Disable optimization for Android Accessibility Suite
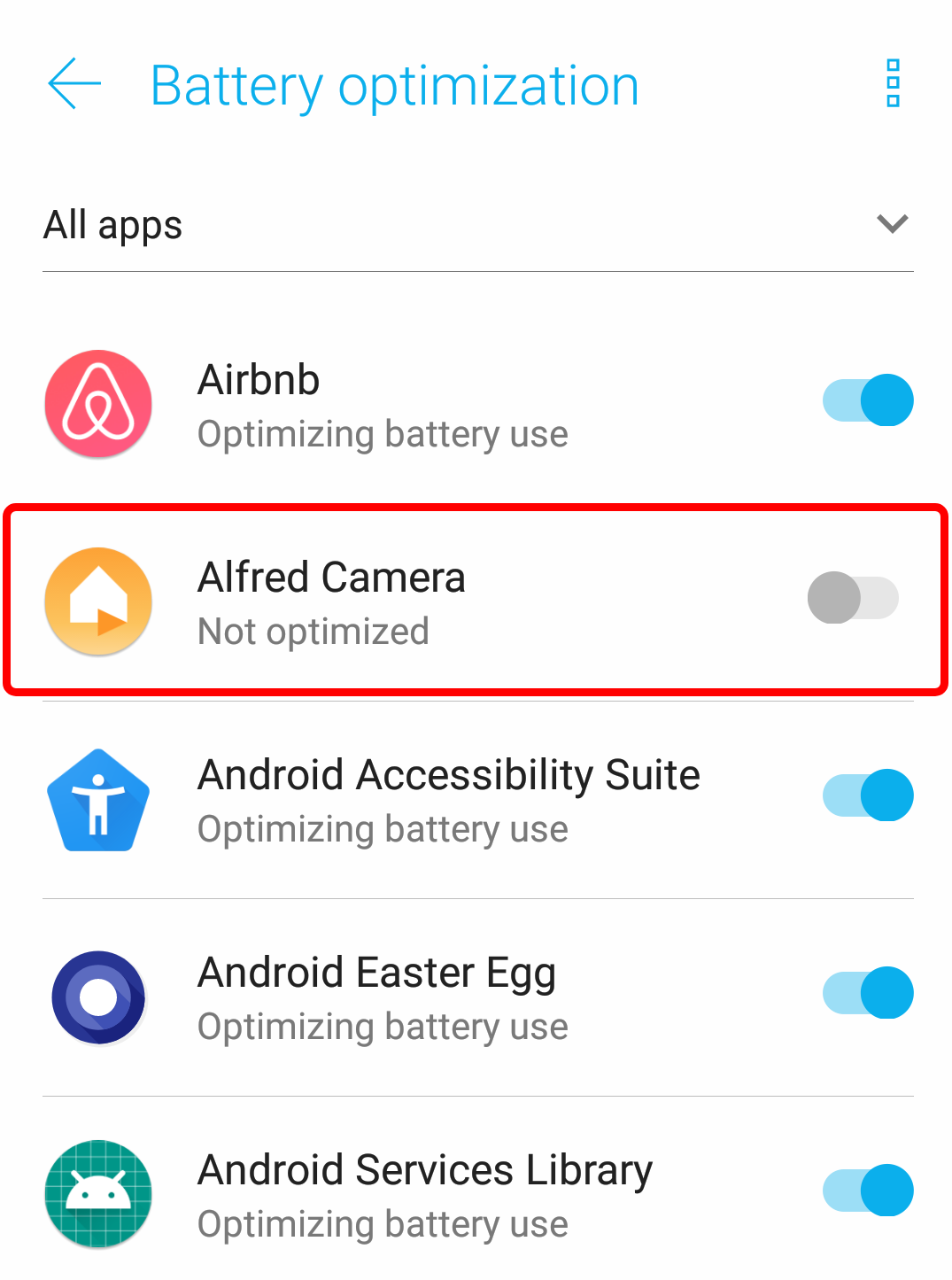 pos(867,795)
